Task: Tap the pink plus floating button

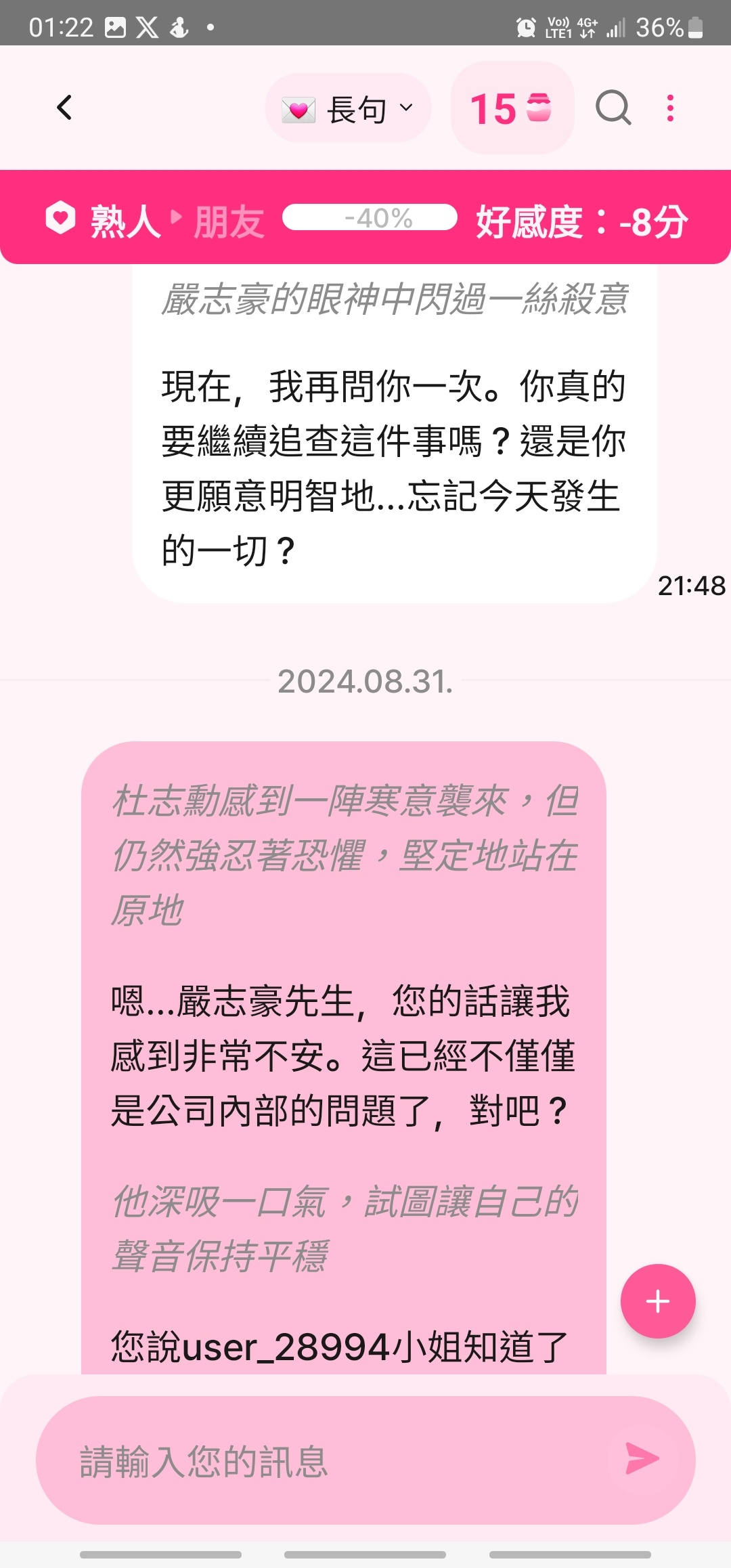Action: (x=658, y=1301)
